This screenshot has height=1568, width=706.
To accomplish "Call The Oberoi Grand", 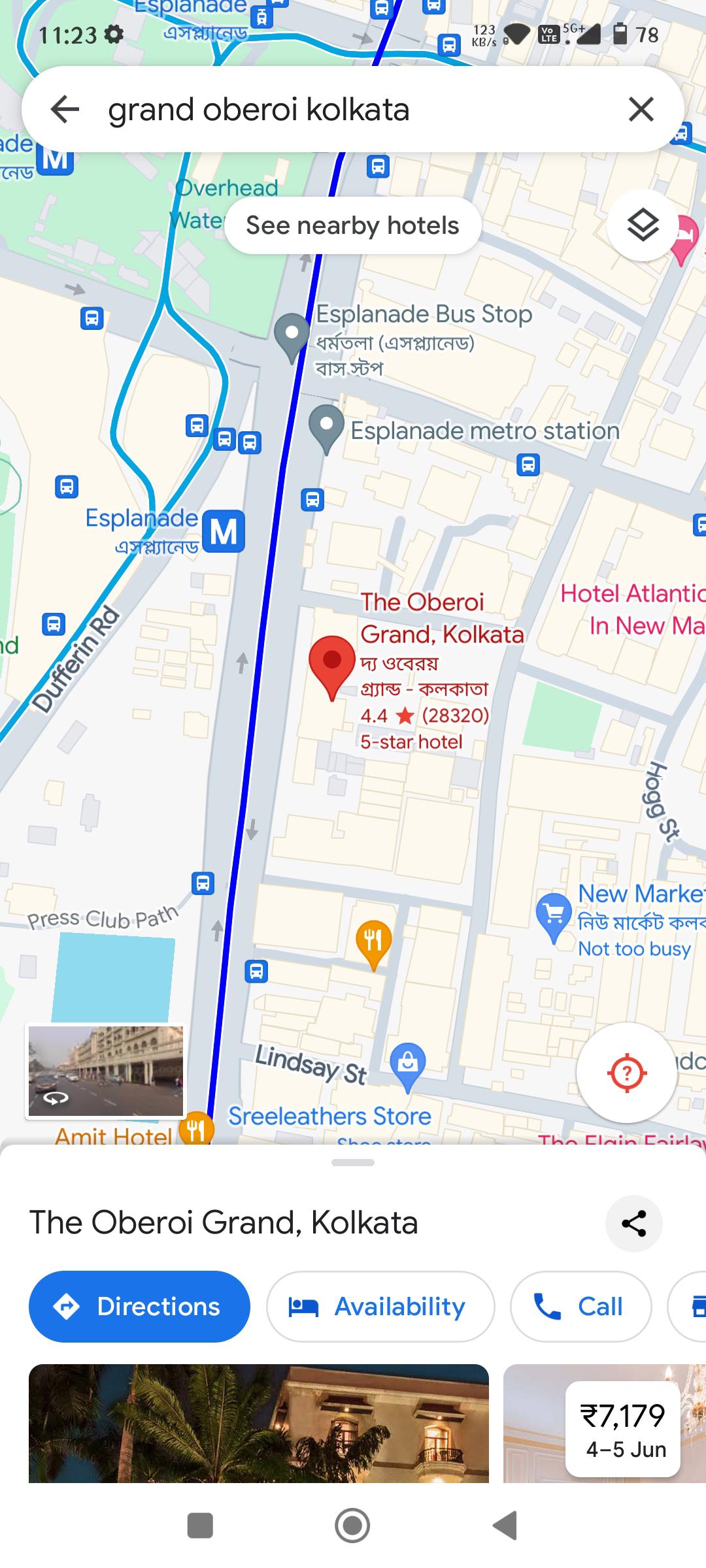I will coord(580,1307).
